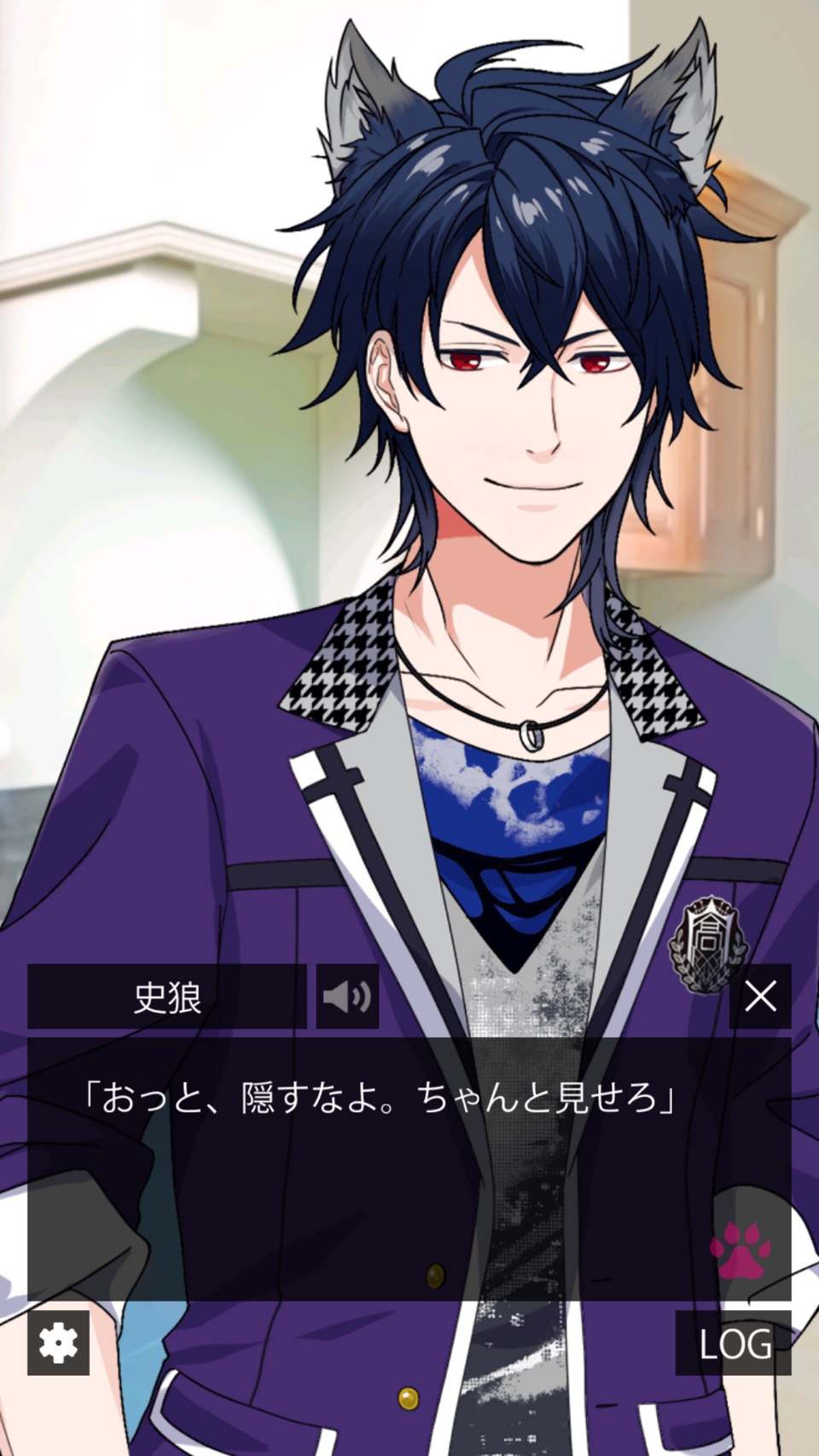Replay the voice line with speaker icon

pyautogui.click(x=347, y=996)
